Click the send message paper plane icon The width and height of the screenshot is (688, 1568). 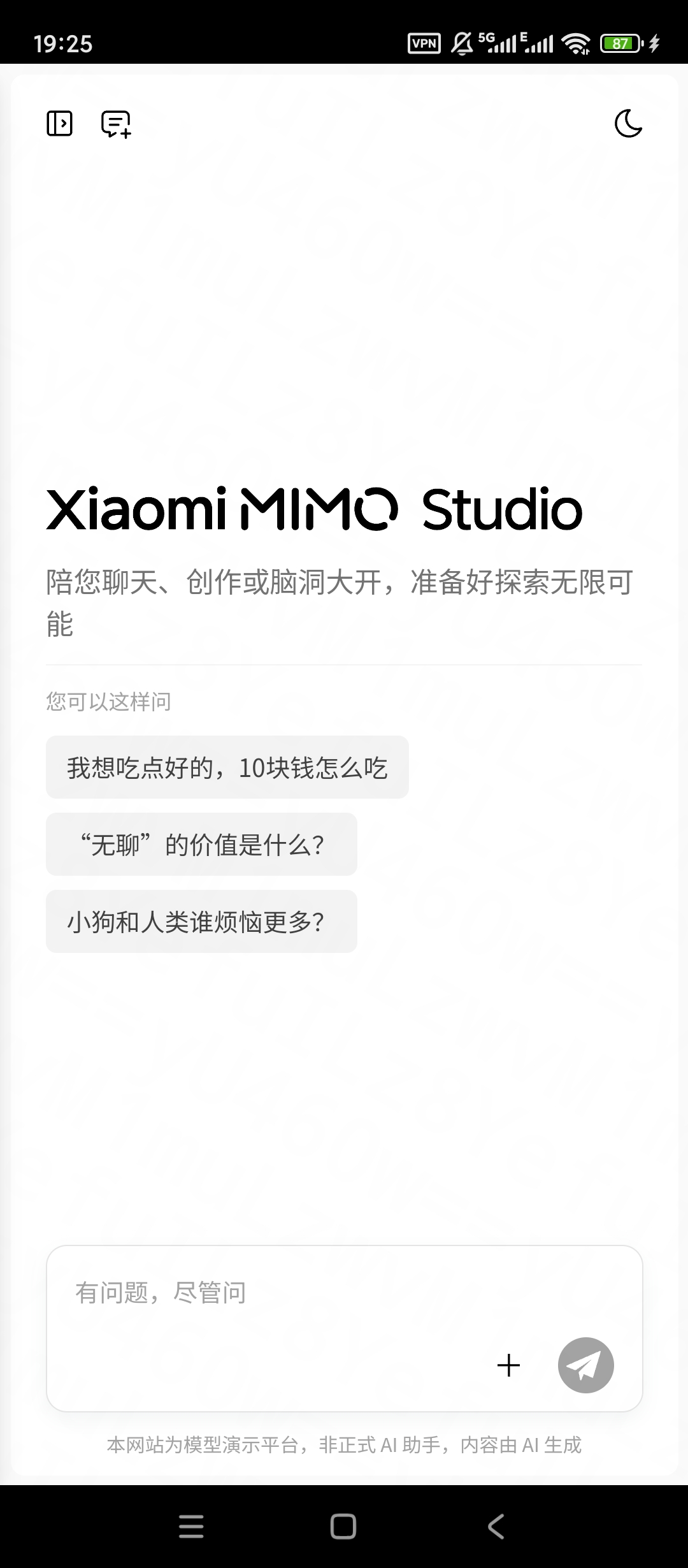click(x=585, y=1365)
